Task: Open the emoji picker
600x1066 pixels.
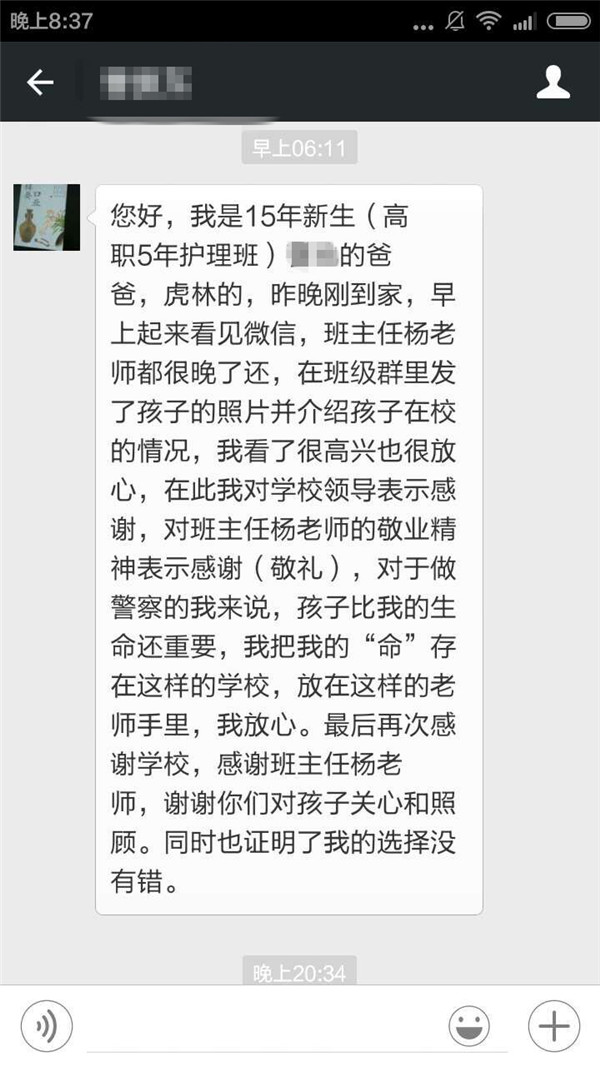Action: pos(469,1026)
